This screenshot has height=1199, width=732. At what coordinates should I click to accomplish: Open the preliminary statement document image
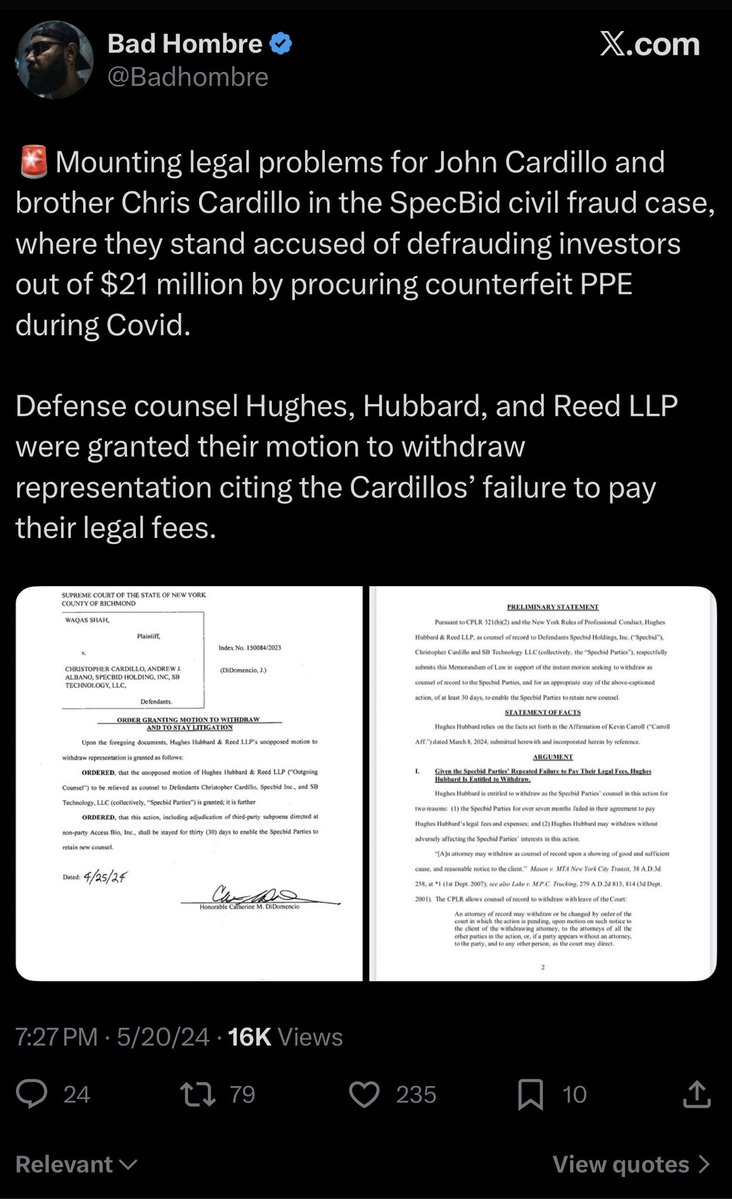(x=544, y=782)
